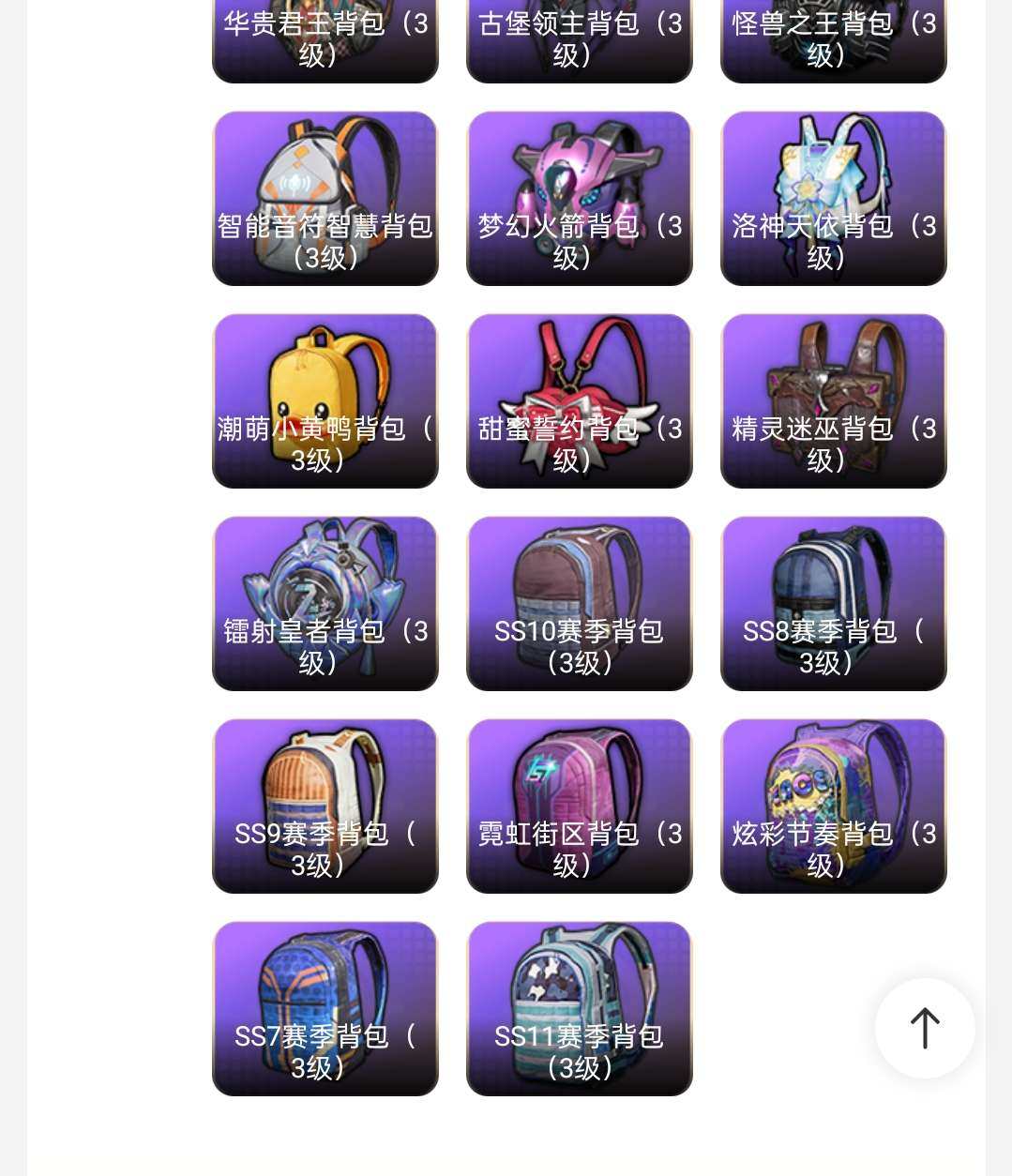
Task: View the SS9赛季背包 (3级) backpack
Action: pyautogui.click(x=325, y=806)
